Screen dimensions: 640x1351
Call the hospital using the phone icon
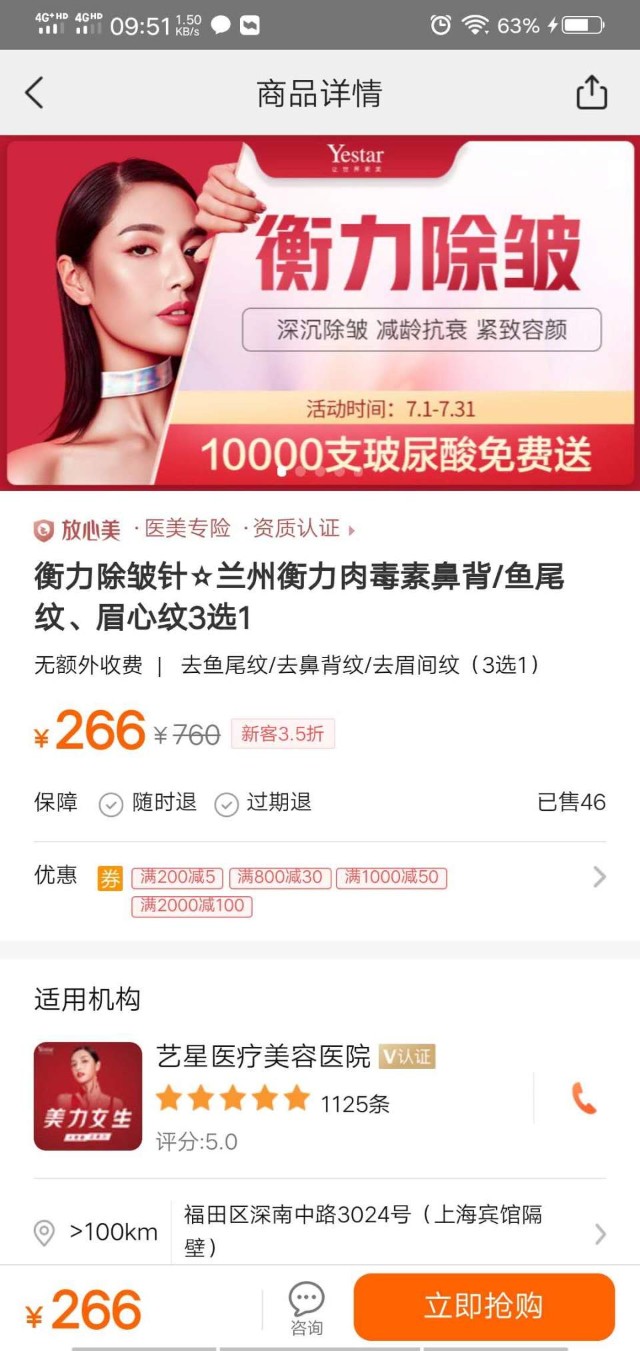[584, 1098]
